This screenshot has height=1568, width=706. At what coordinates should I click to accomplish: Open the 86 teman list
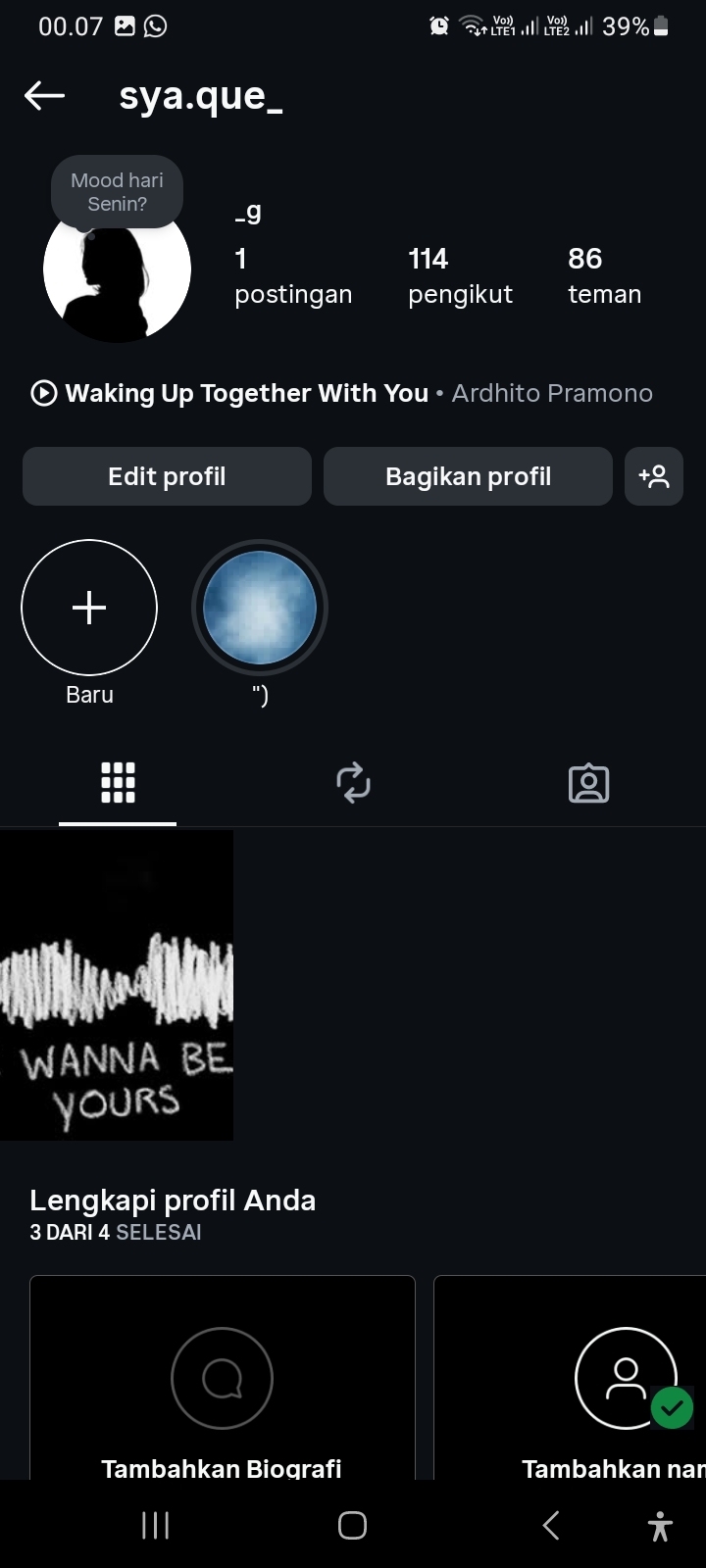tap(604, 275)
